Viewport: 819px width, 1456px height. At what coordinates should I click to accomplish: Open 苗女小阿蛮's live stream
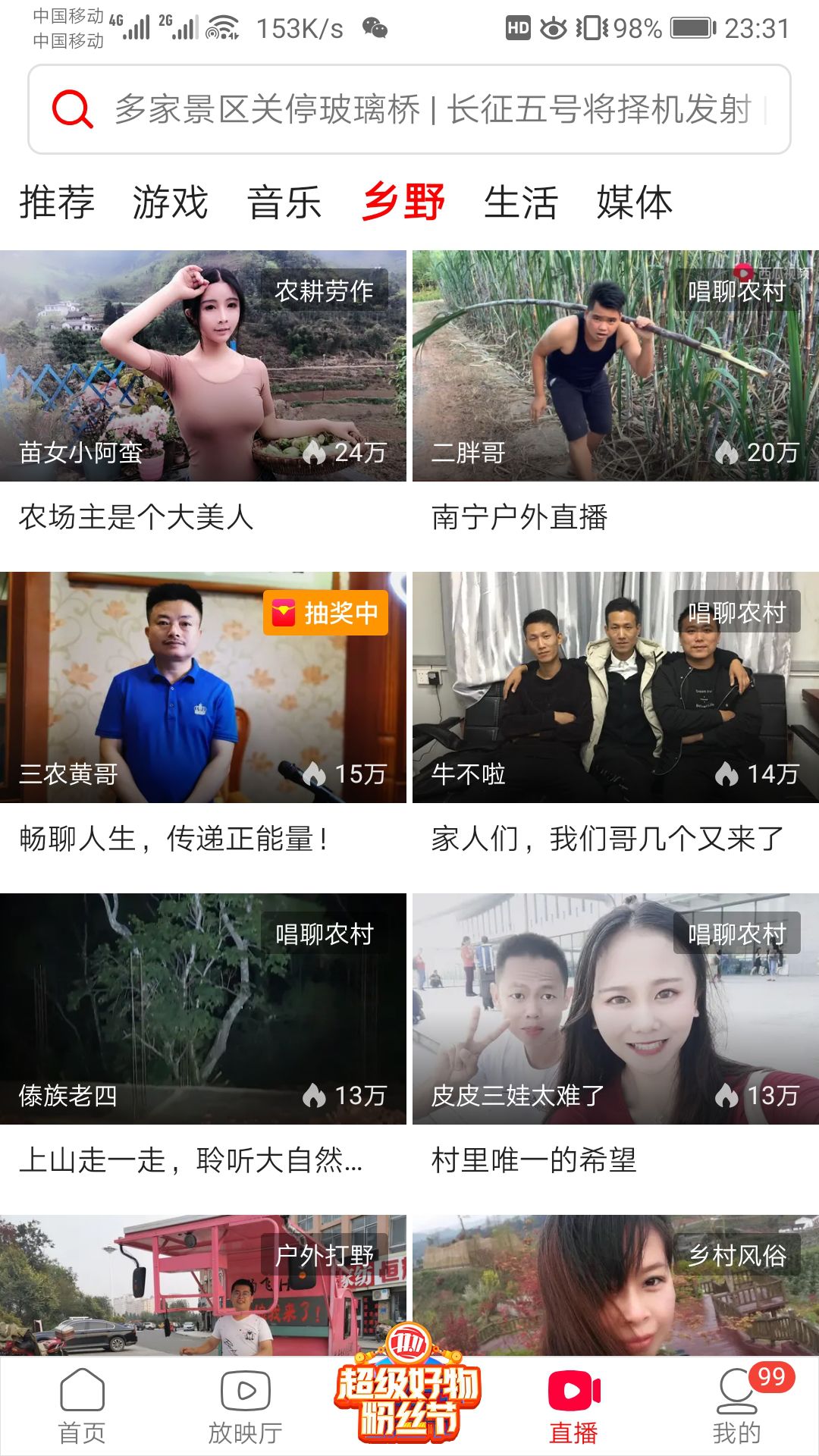pos(203,366)
